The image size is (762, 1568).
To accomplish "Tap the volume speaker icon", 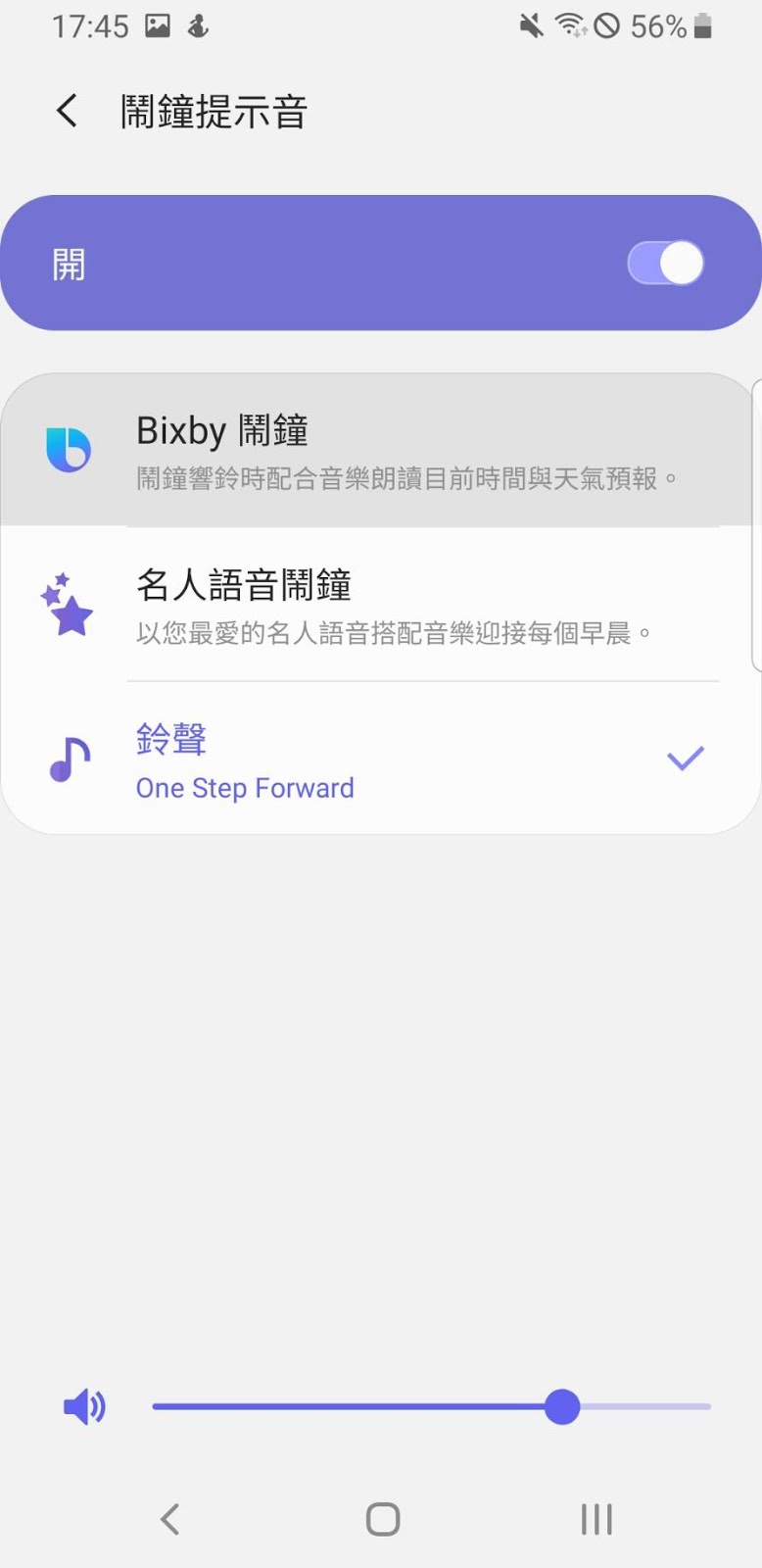I will point(84,1407).
